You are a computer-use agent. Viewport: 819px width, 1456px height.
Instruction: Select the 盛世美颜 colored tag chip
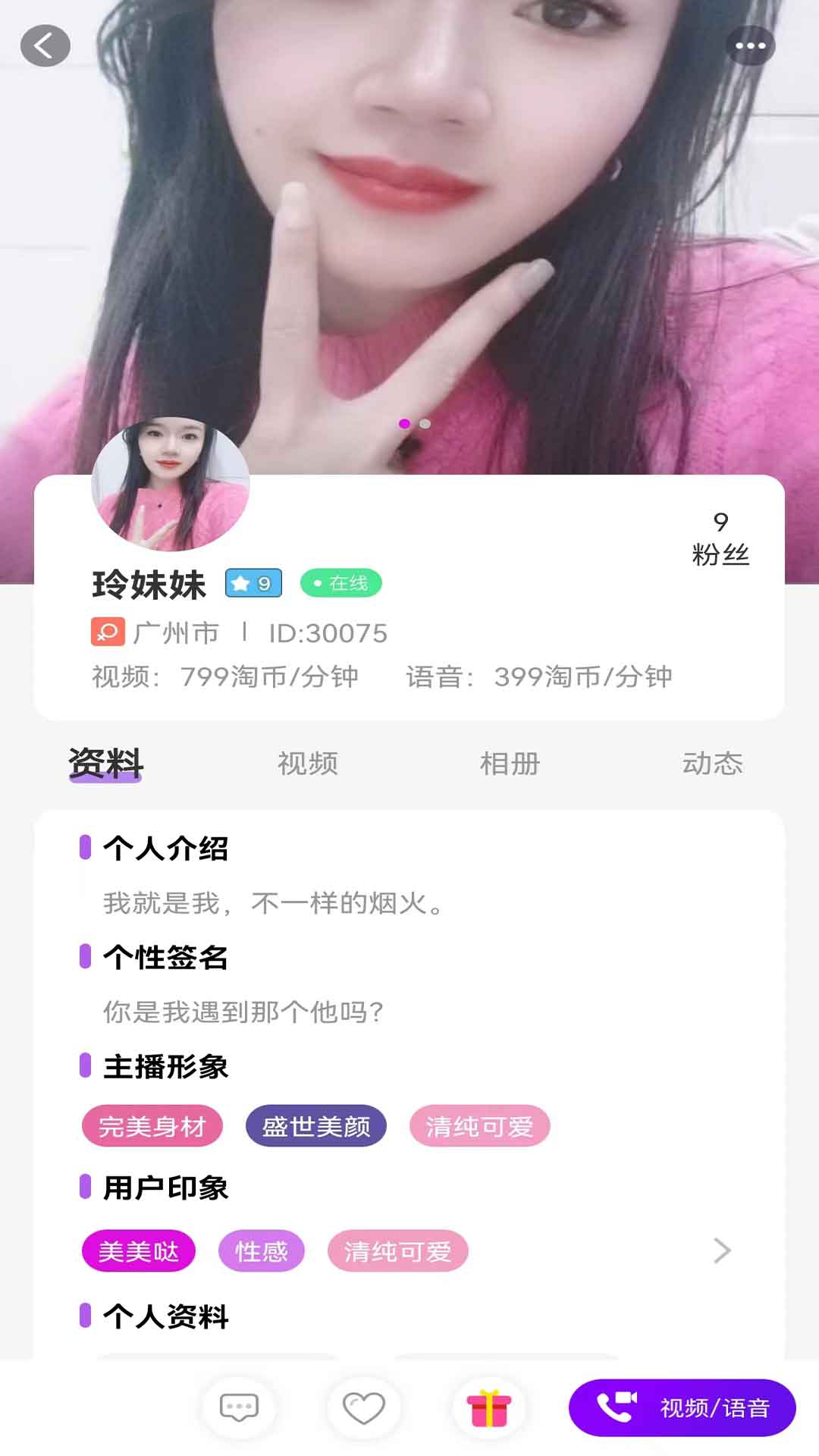coord(316,1127)
